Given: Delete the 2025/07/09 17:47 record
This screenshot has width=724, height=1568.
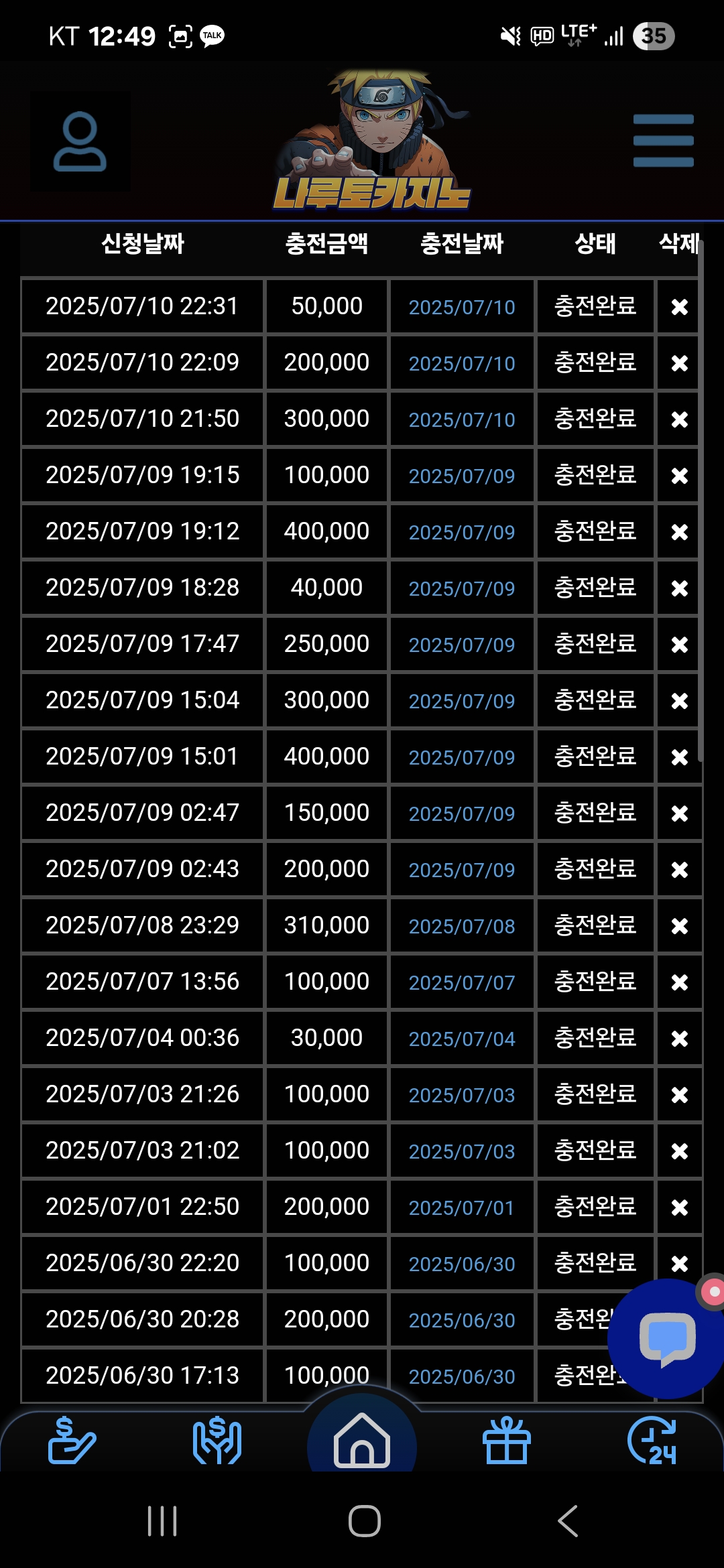Looking at the screenshot, I should [679, 645].
